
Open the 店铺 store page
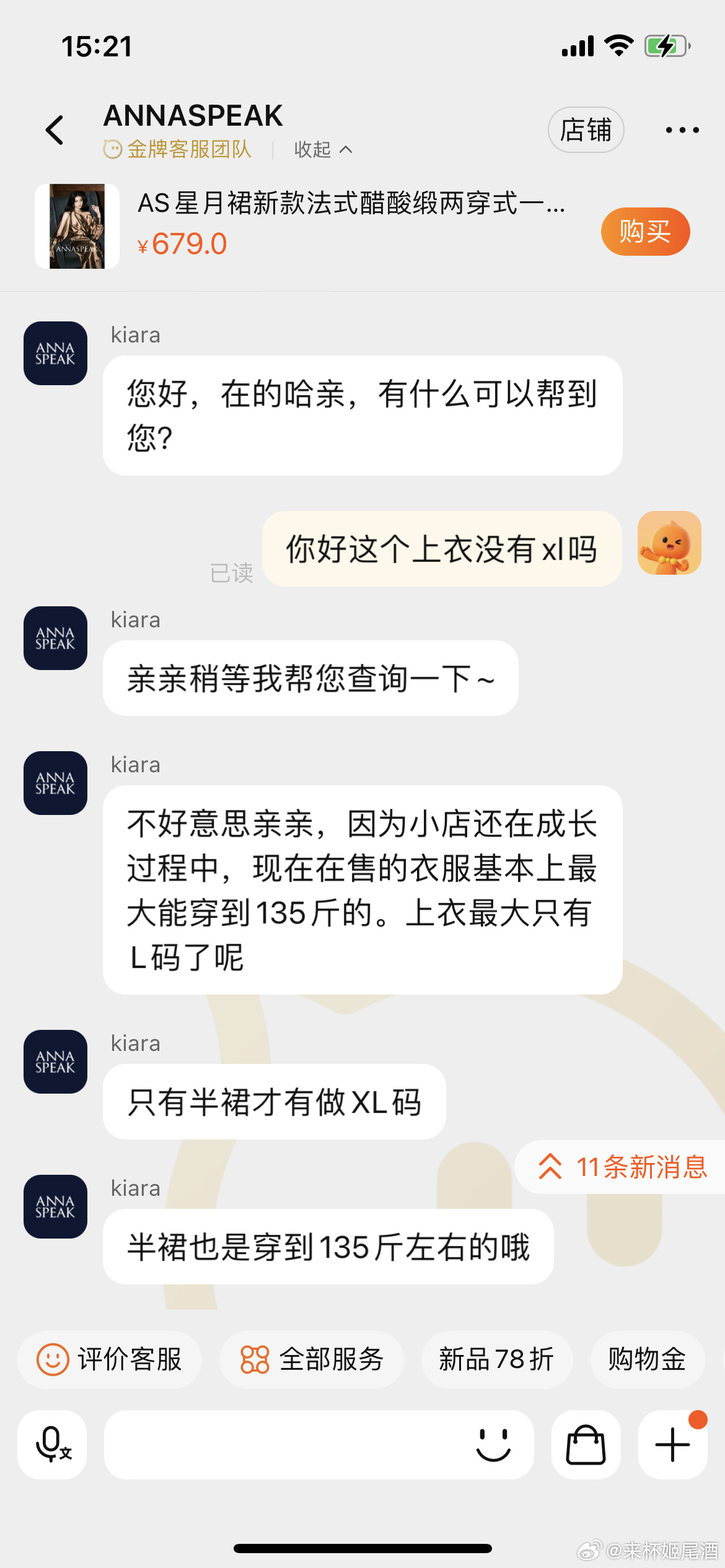(586, 130)
